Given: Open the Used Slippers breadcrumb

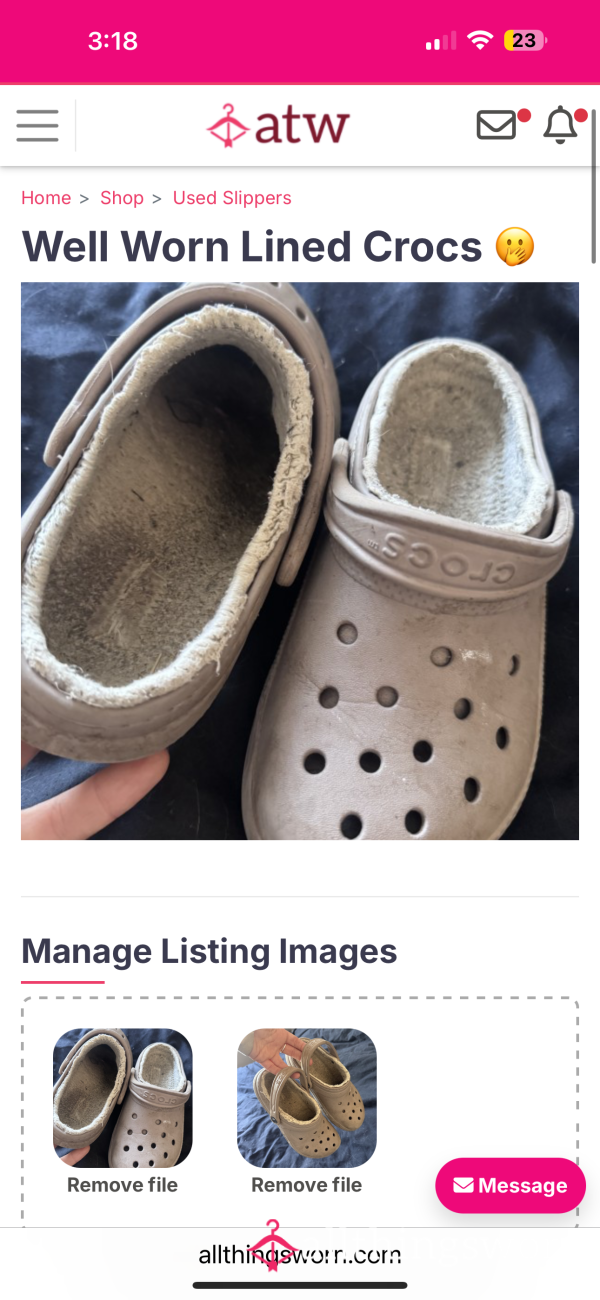Looking at the screenshot, I should pos(232,198).
